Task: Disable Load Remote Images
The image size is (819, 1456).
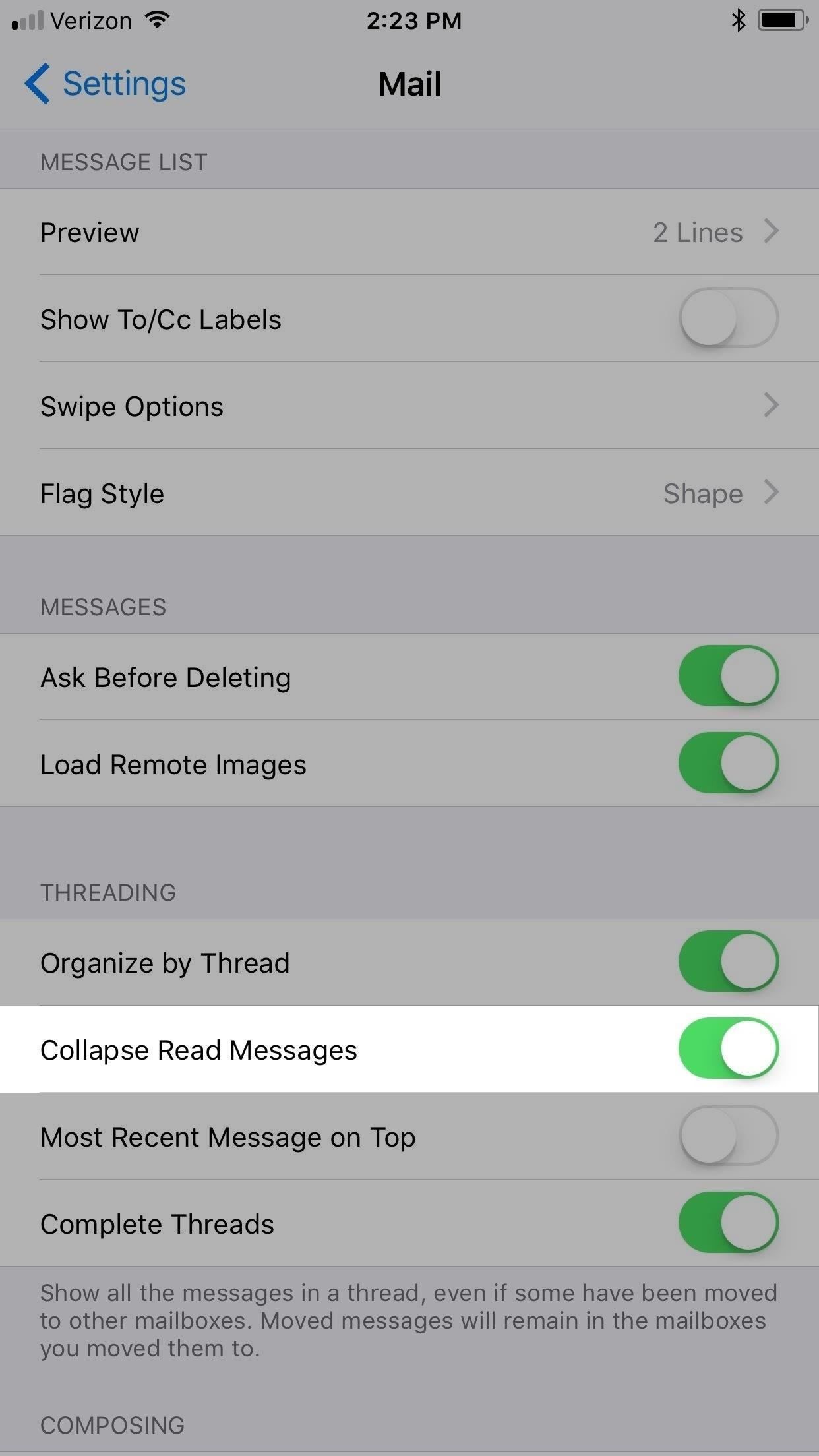Action: [728, 763]
